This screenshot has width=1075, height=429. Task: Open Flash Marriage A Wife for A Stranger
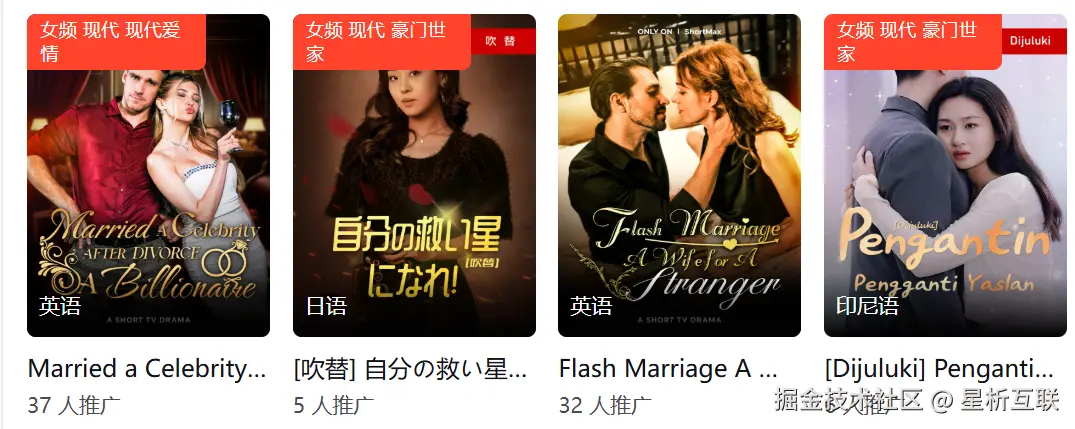pyautogui.click(x=679, y=176)
